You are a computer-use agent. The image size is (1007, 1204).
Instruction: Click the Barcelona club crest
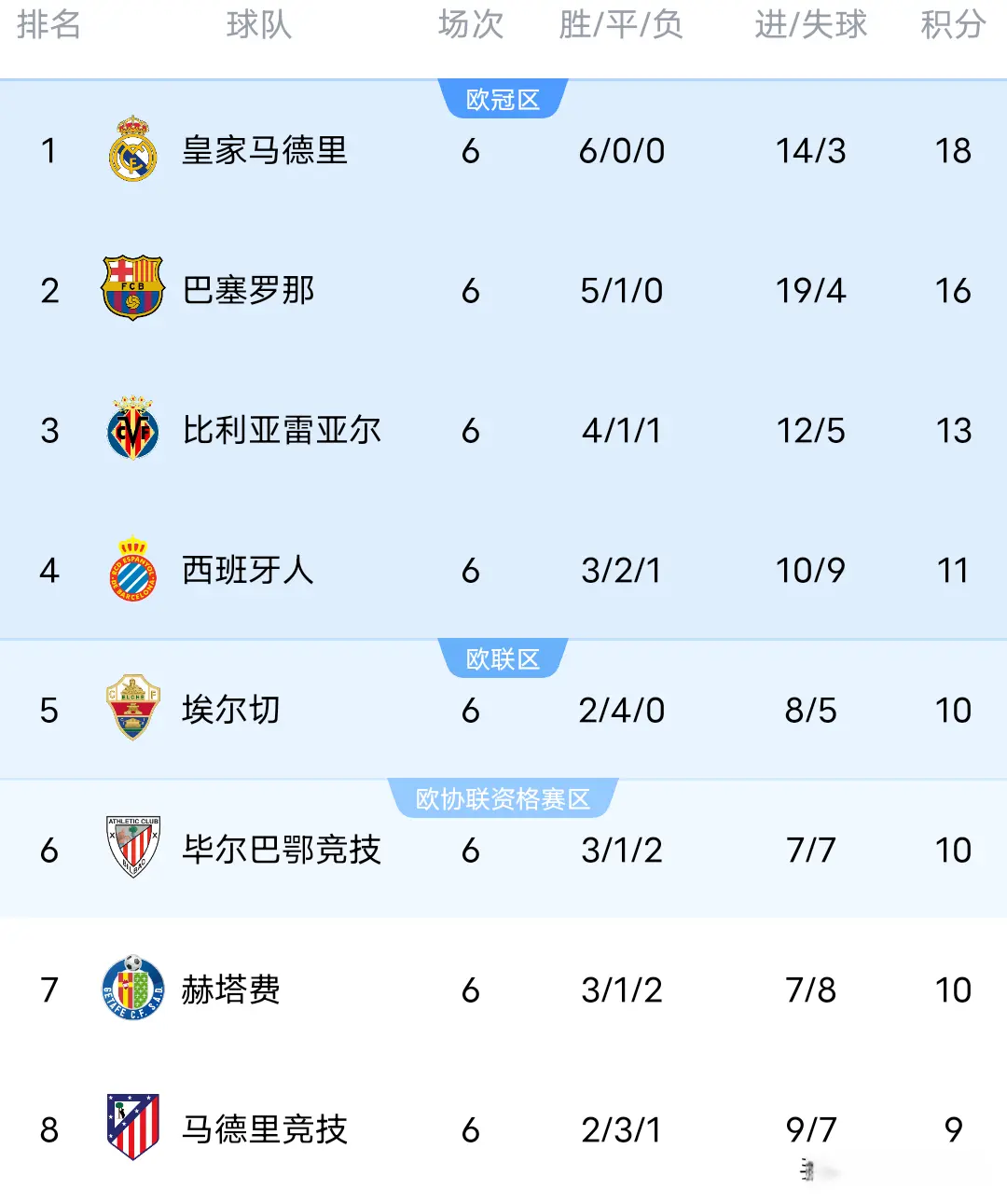pos(131,290)
